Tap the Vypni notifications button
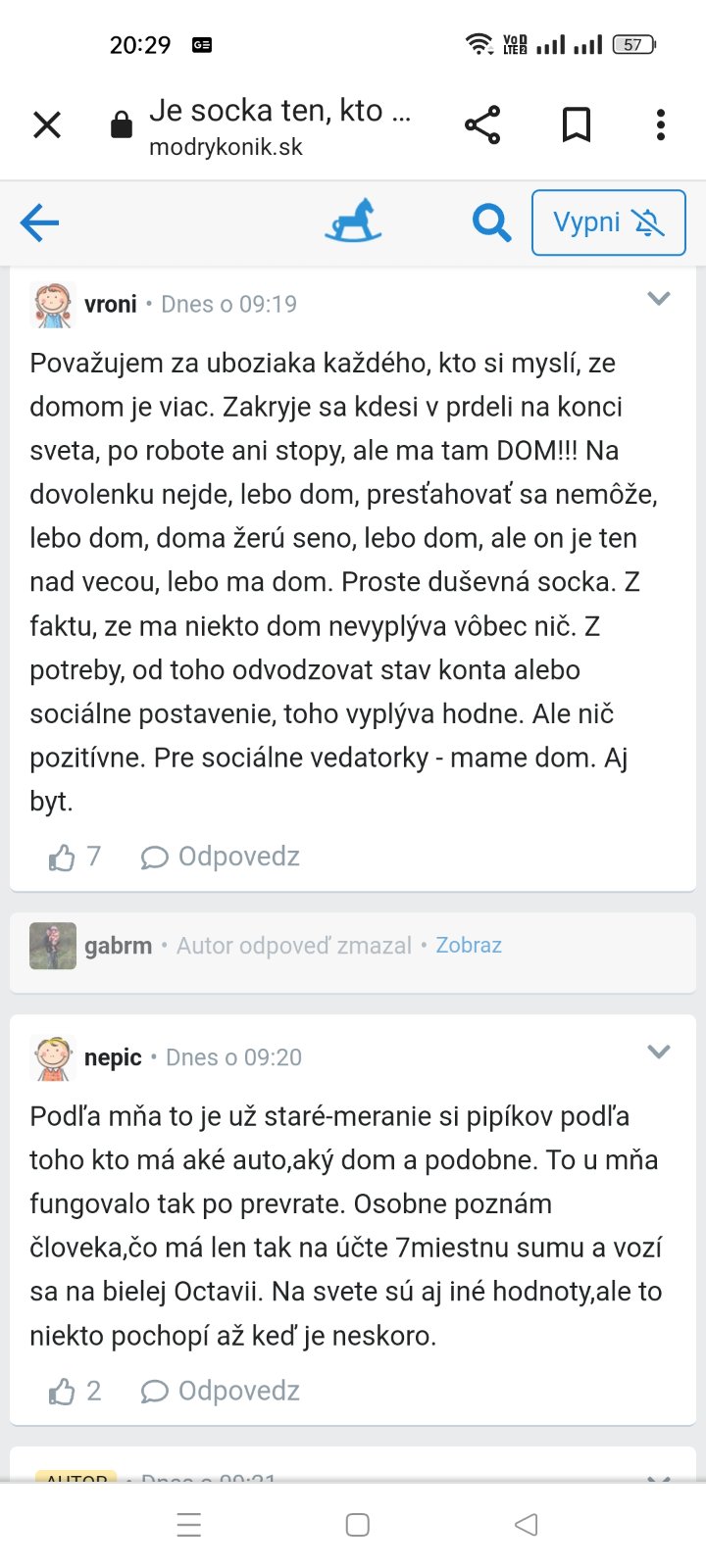Image resolution: width=706 pixels, height=1568 pixels. point(608,222)
